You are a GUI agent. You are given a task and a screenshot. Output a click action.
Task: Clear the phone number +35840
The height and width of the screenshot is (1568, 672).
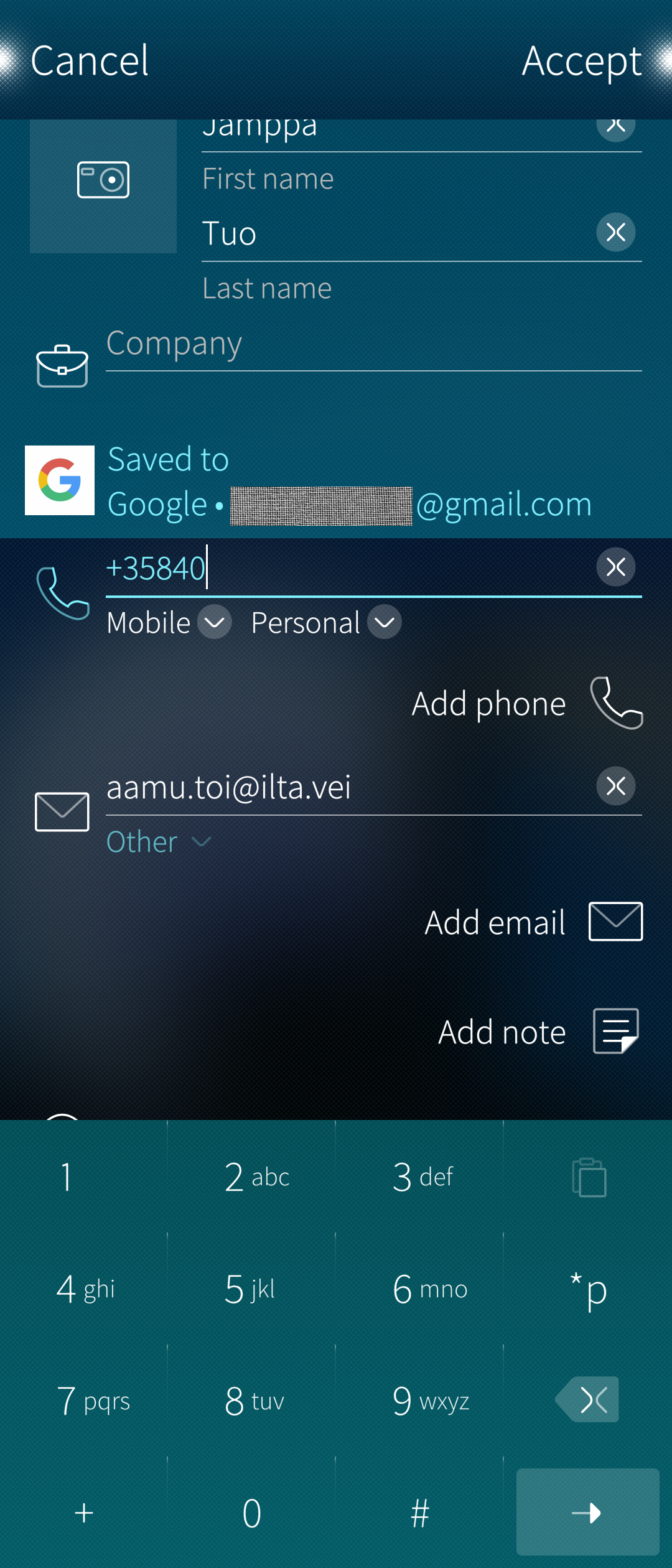coord(615,567)
